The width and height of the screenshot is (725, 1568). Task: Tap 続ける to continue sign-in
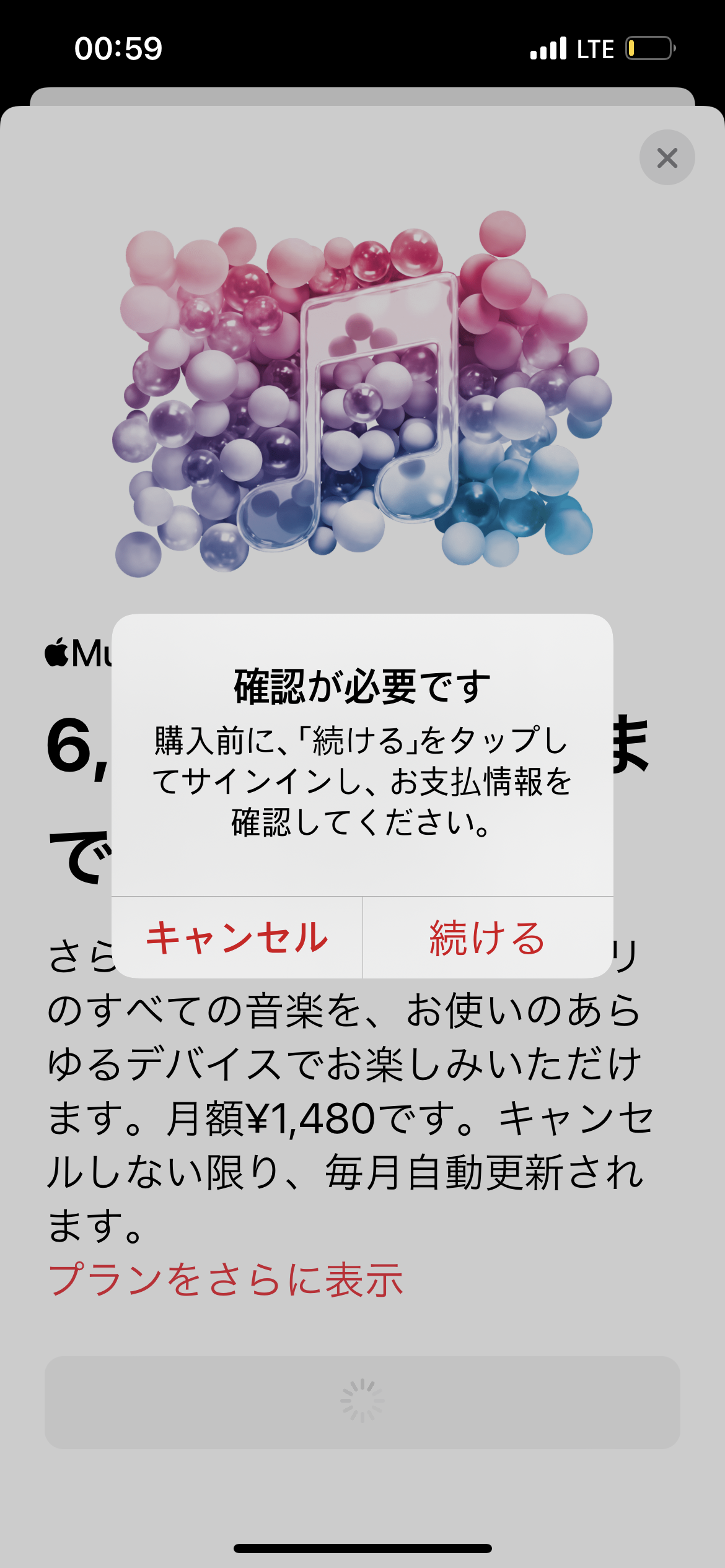(x=488, y=938)
